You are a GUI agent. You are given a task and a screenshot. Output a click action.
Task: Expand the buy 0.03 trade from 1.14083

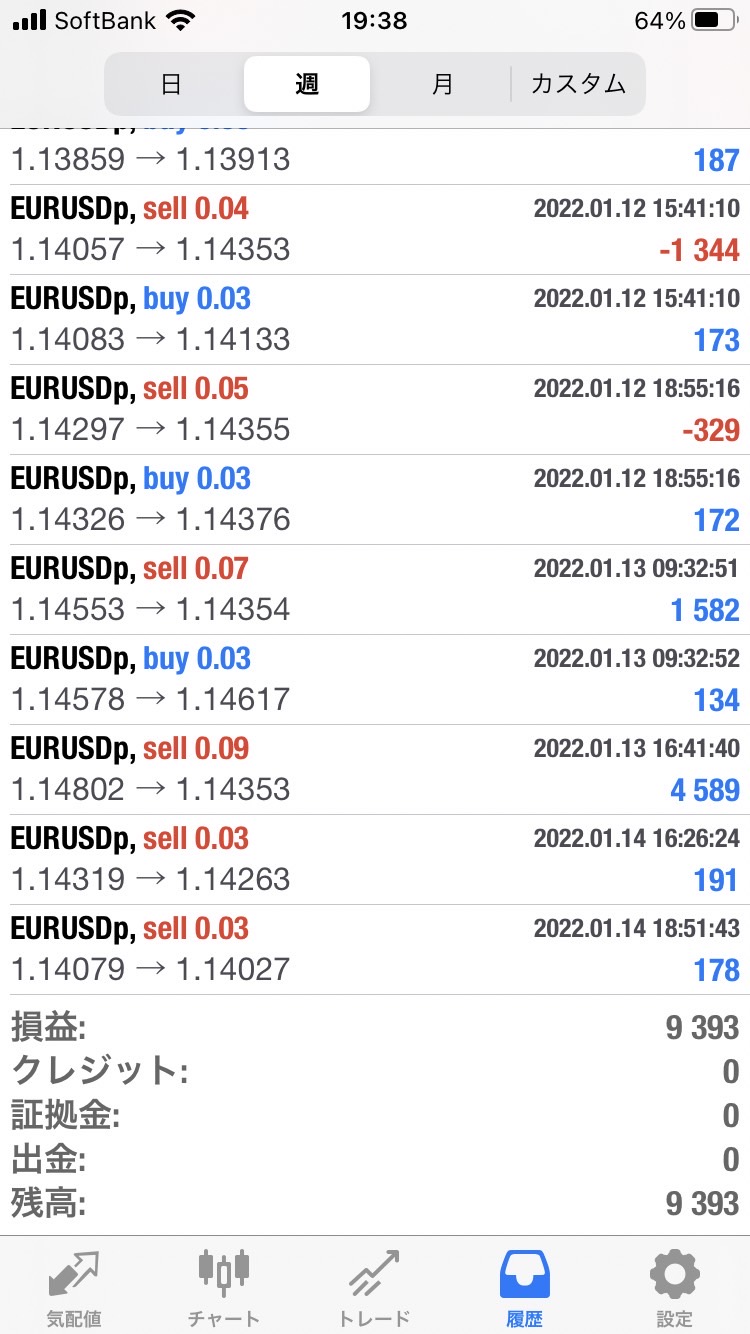[x=375, y=320]
